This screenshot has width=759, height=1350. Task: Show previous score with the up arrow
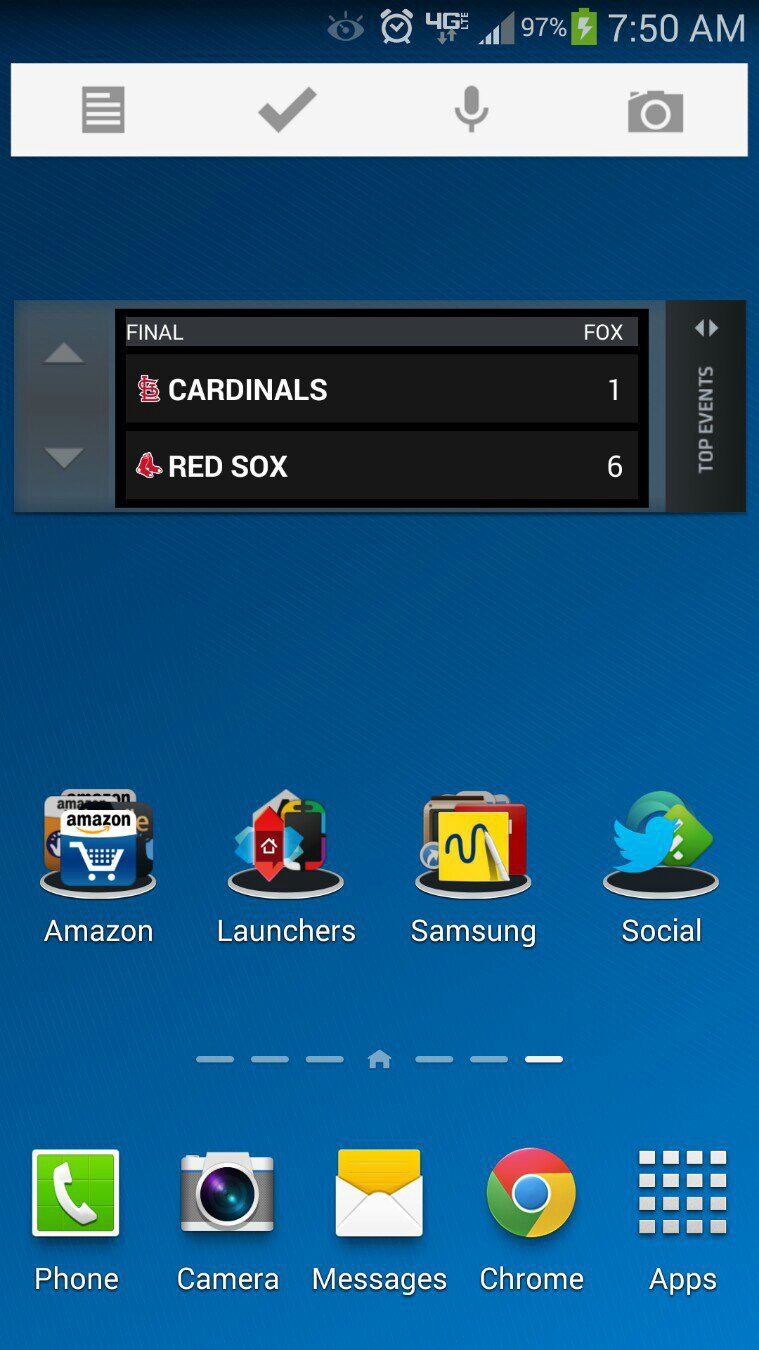[x=64, y=354]
